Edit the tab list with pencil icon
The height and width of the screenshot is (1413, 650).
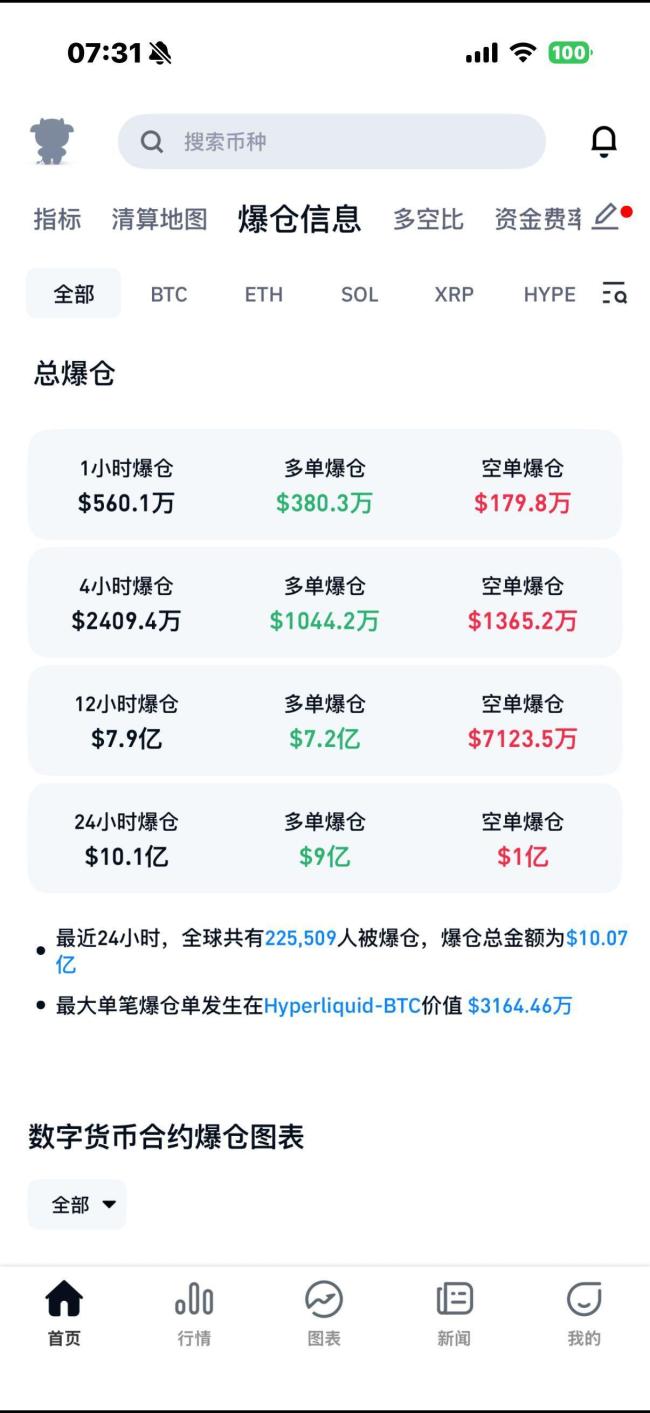[x=605, y=217]
